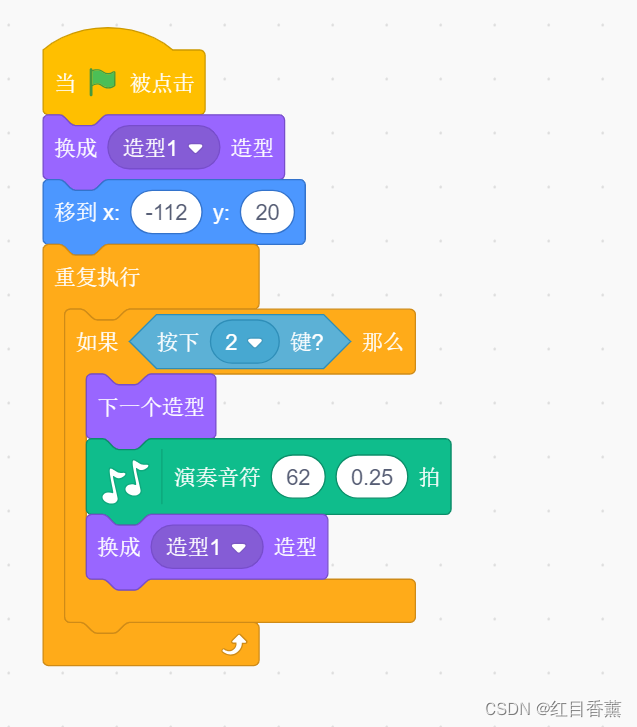Edit the beats value 0.25 field

click(x=372, y=477)
